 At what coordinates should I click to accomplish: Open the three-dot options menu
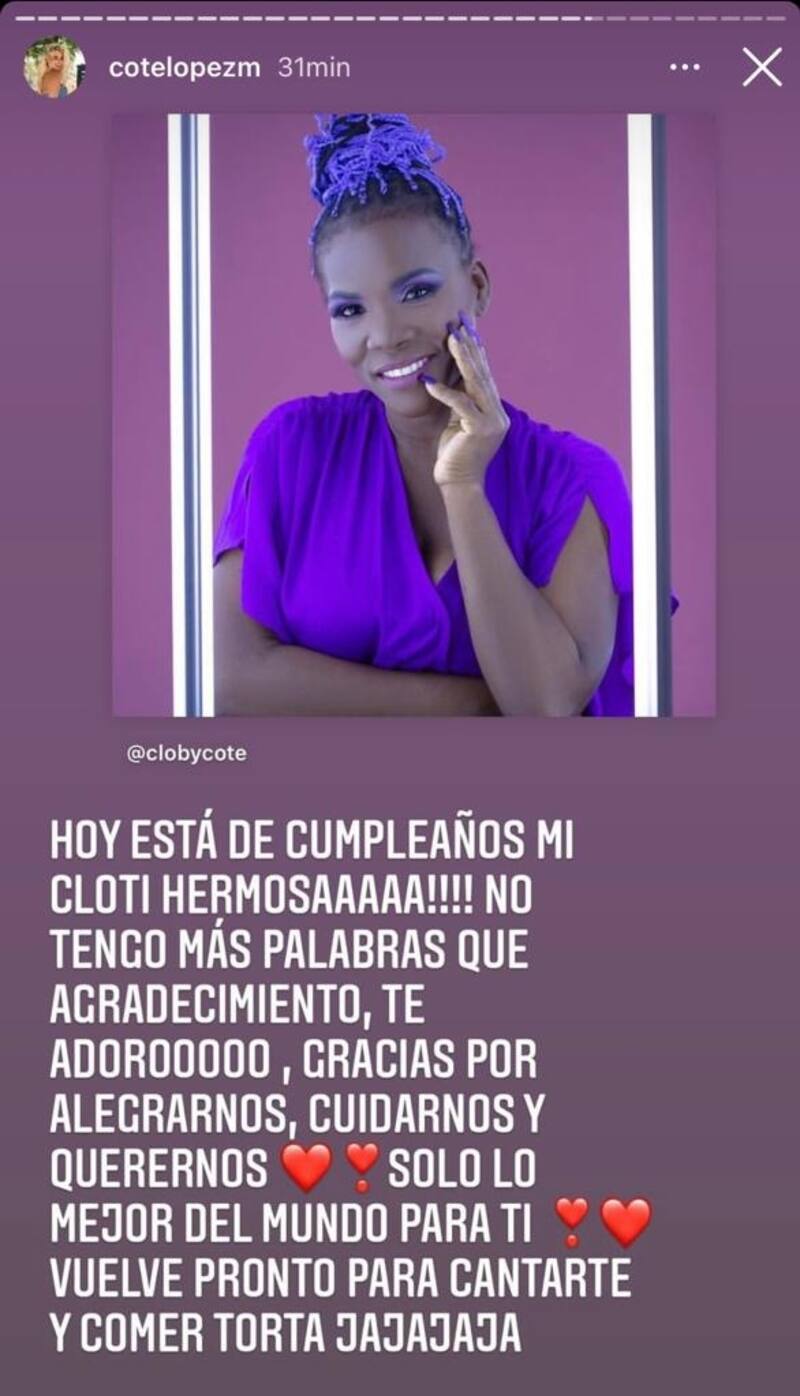click(684, 68)
